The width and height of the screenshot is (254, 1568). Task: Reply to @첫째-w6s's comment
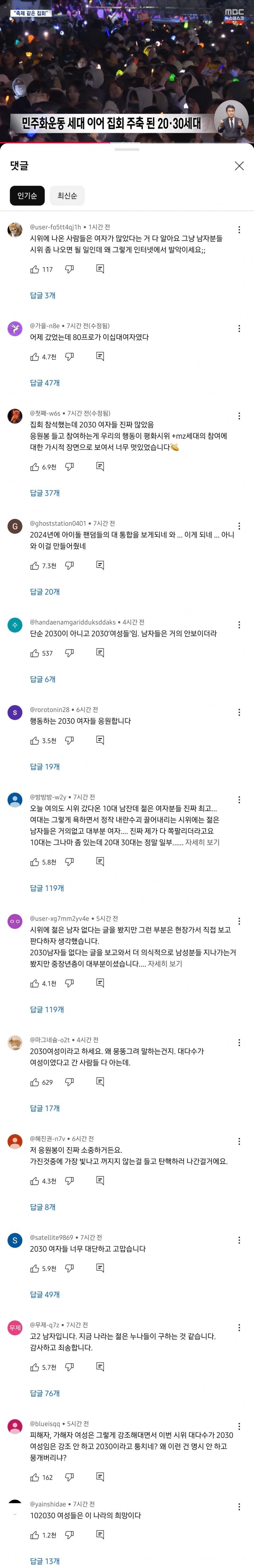pos(100,466)
